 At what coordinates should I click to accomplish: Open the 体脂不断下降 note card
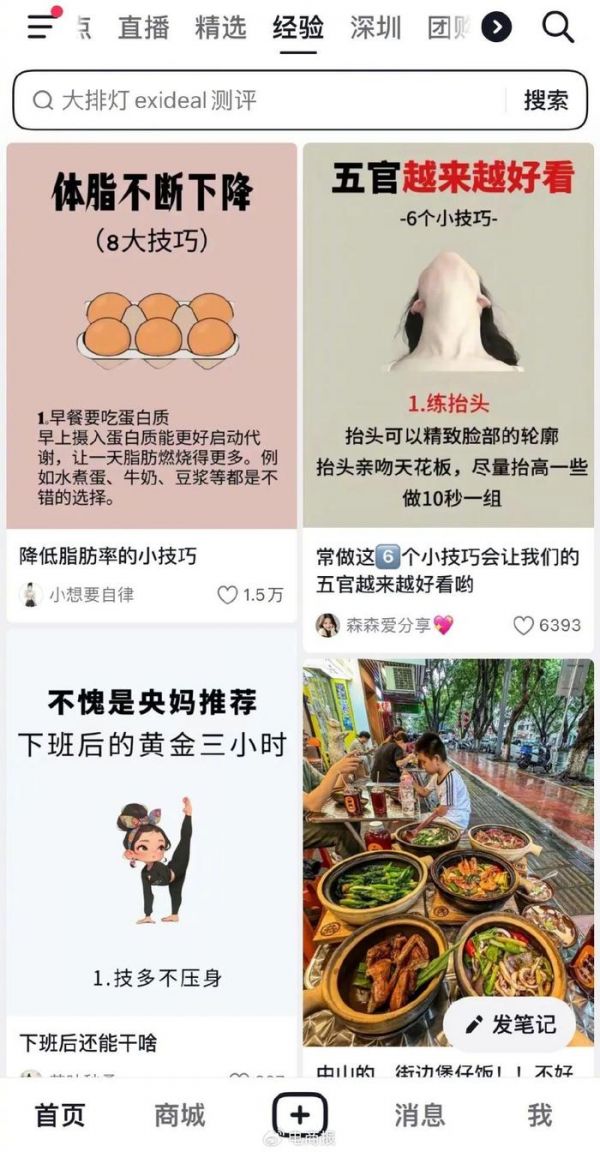tap(152, 336)
